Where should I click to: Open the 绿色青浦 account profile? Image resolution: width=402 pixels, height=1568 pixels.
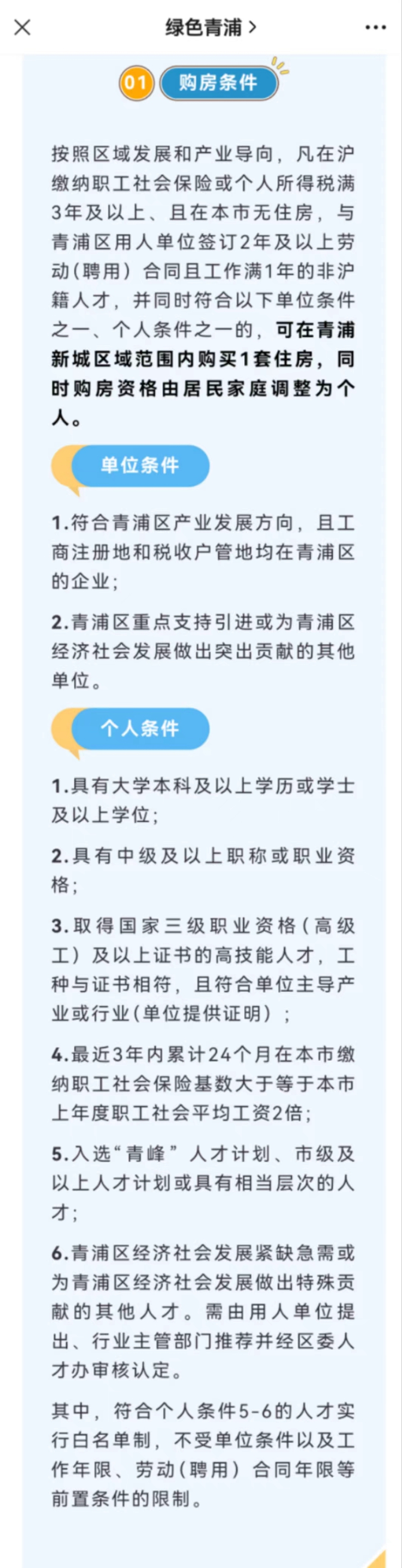pyautogui.click(x=210, y=28)
